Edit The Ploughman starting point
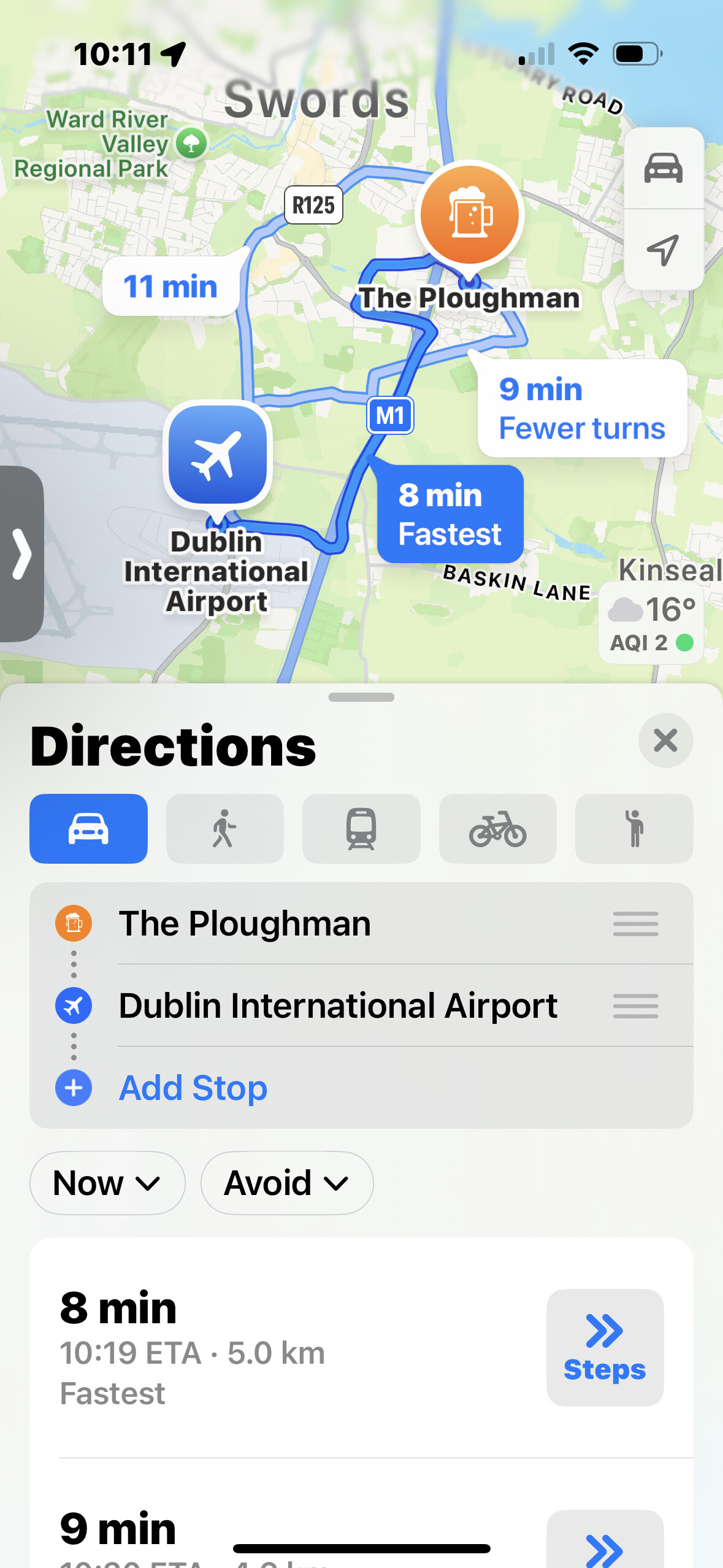 click(x=245, y=923)
